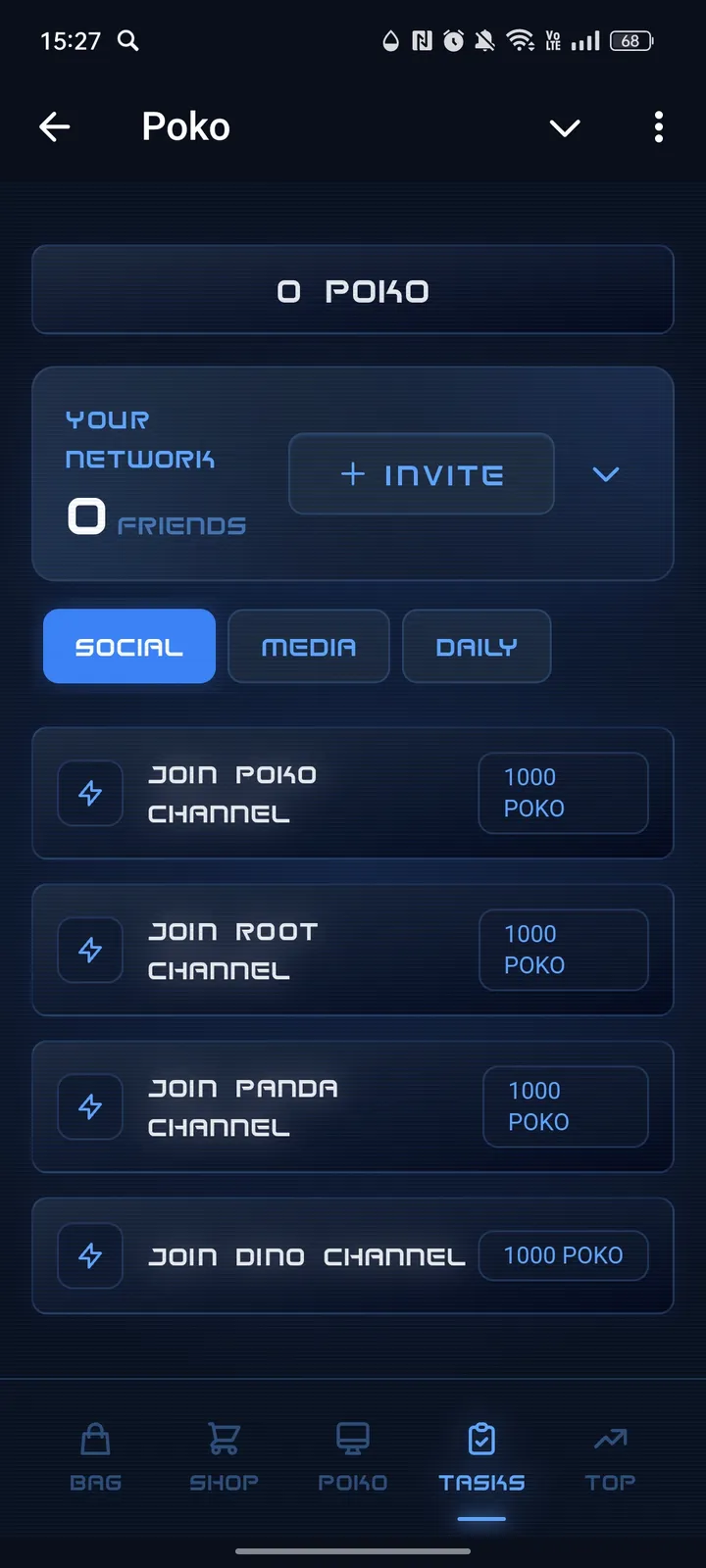Switch to the Media tab
The height and width of the screenshot is (1568, 706).
pos(308,646)
